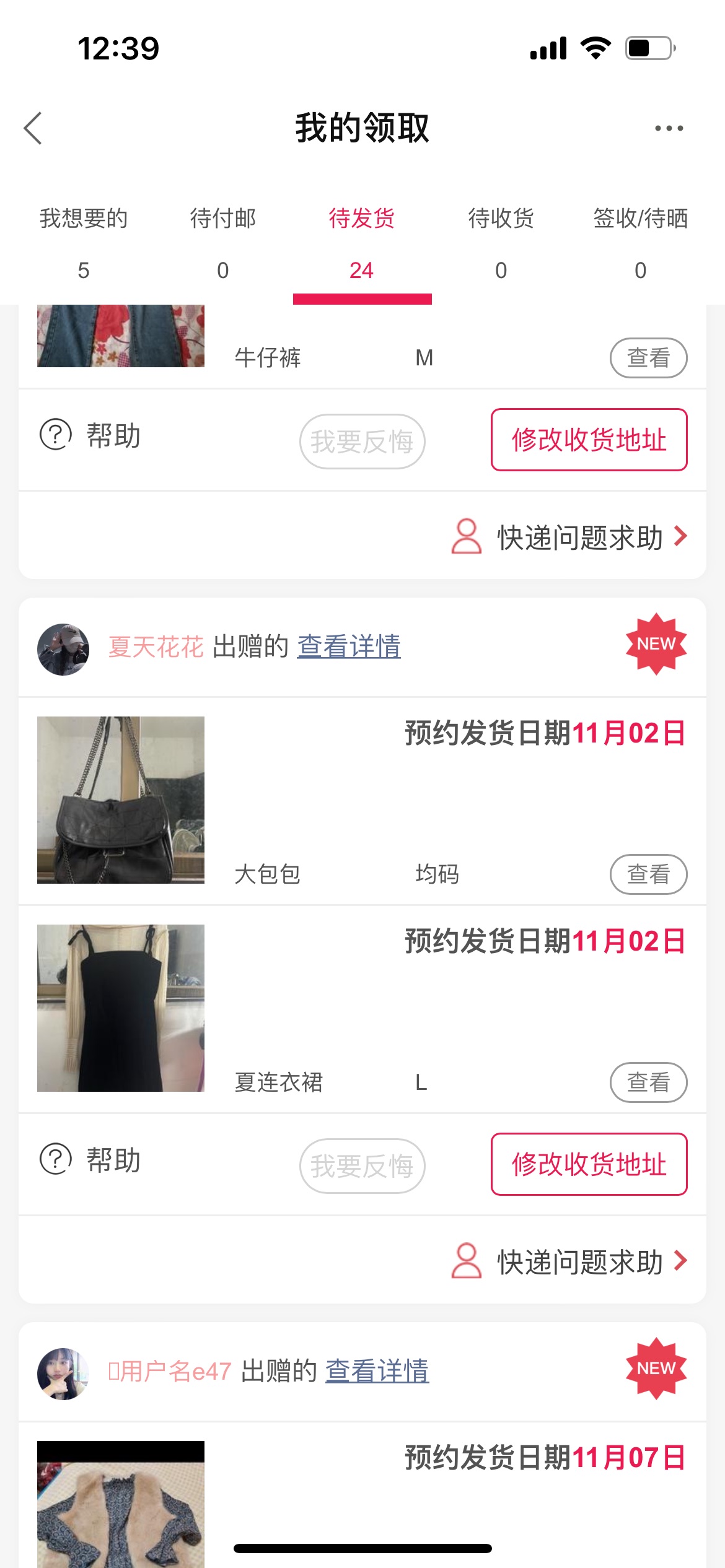The width and height of the screenshot is (725, 1568).
Task: Switch to the 待付邮 tab
Action: [x=223, y=243]
